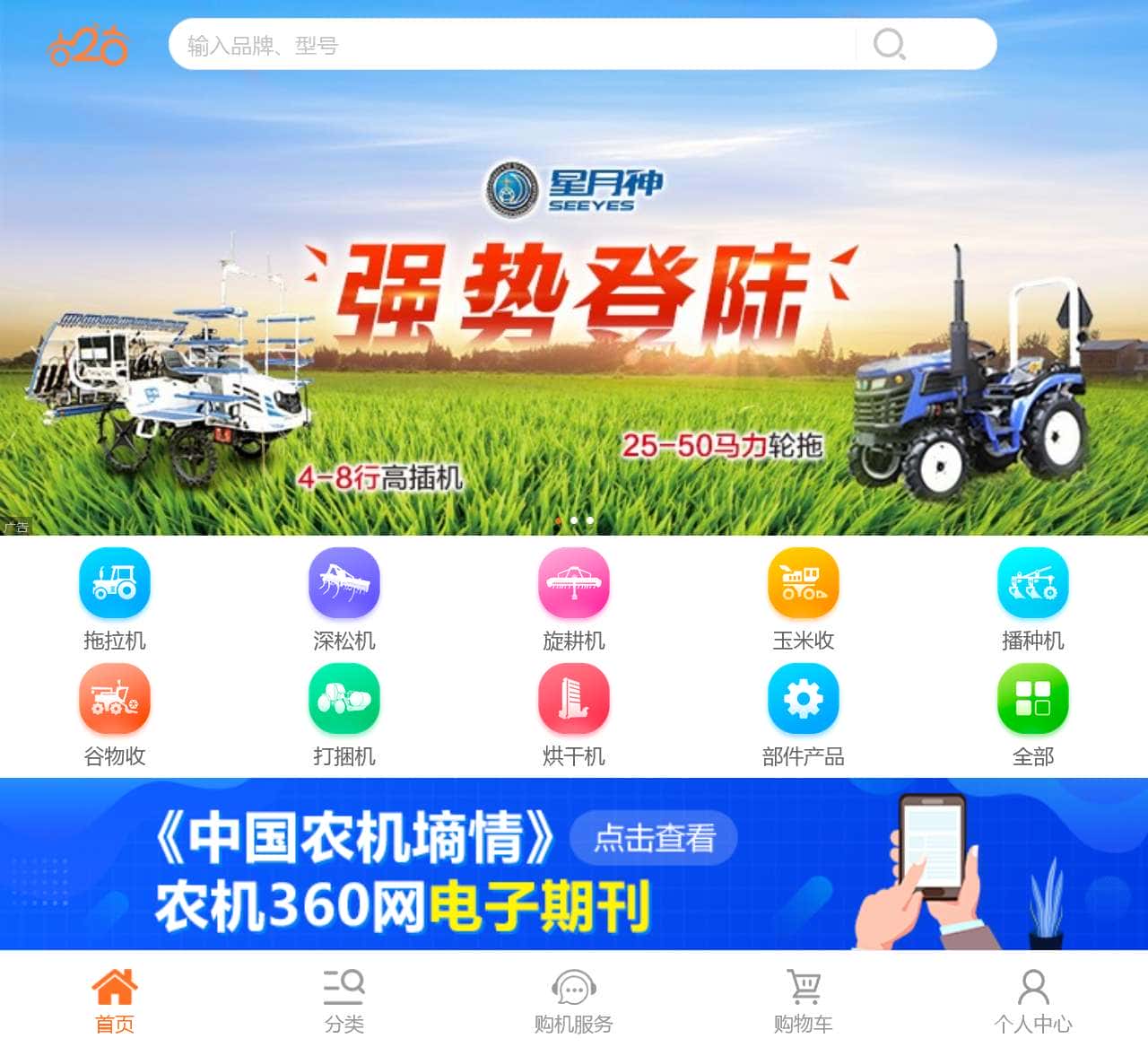Open 部件产品 parts category
1148x1047 pixels.
804,715
